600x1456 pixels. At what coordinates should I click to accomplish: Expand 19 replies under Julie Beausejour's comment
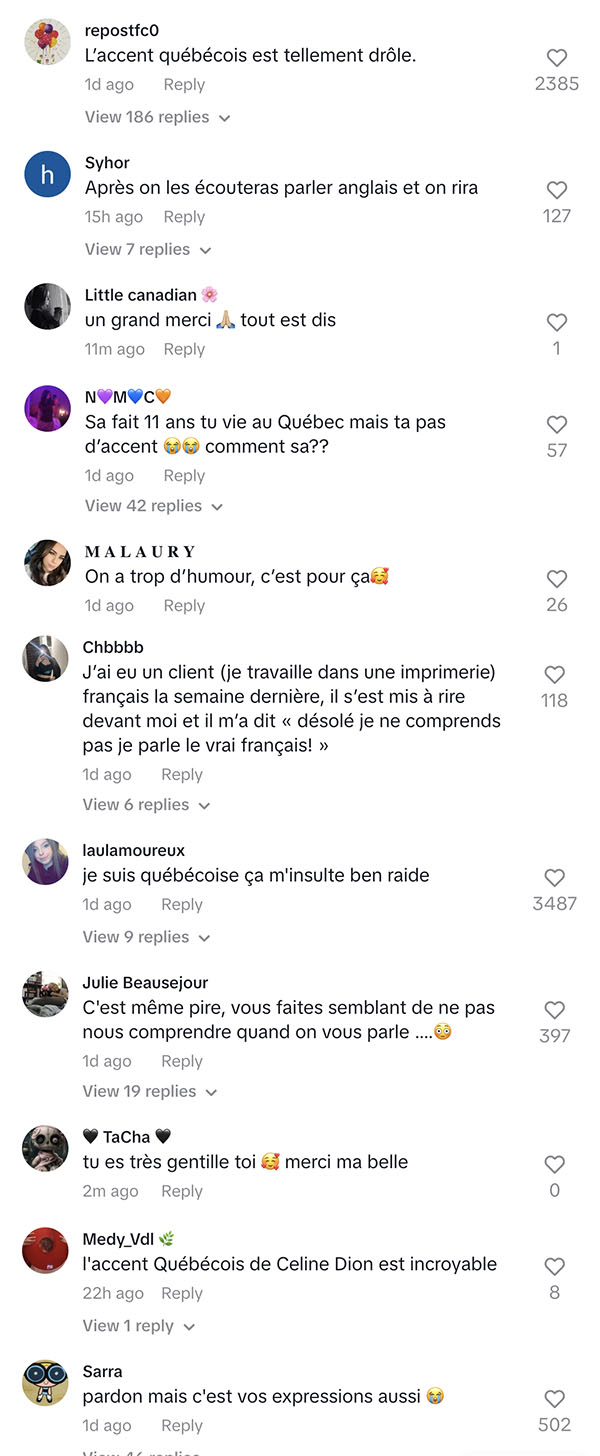(x=150, y=1091)
